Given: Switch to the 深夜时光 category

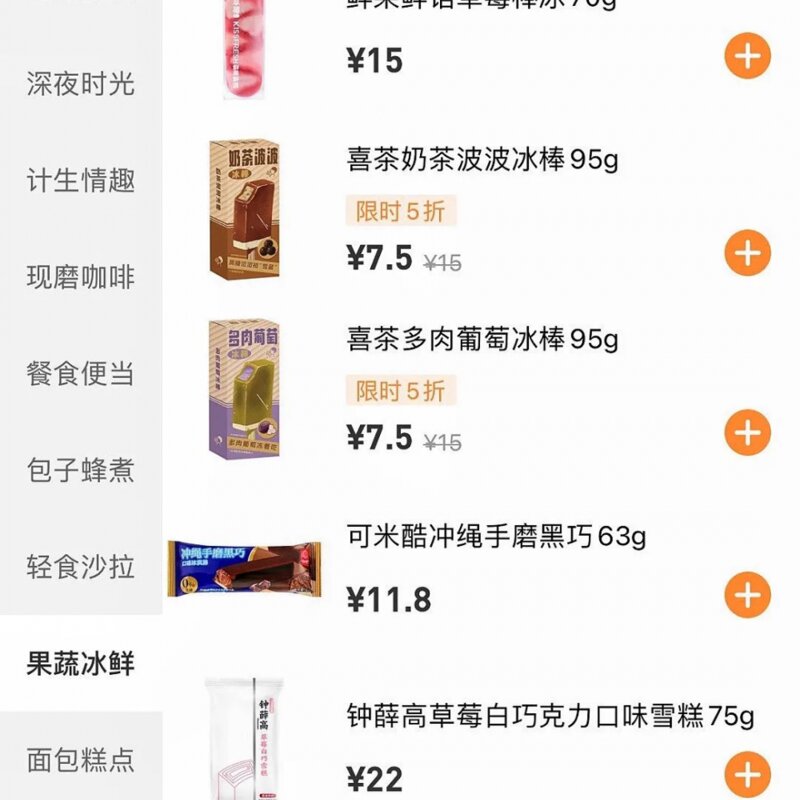Looking at the screenshot, I should tap(80, 84).
